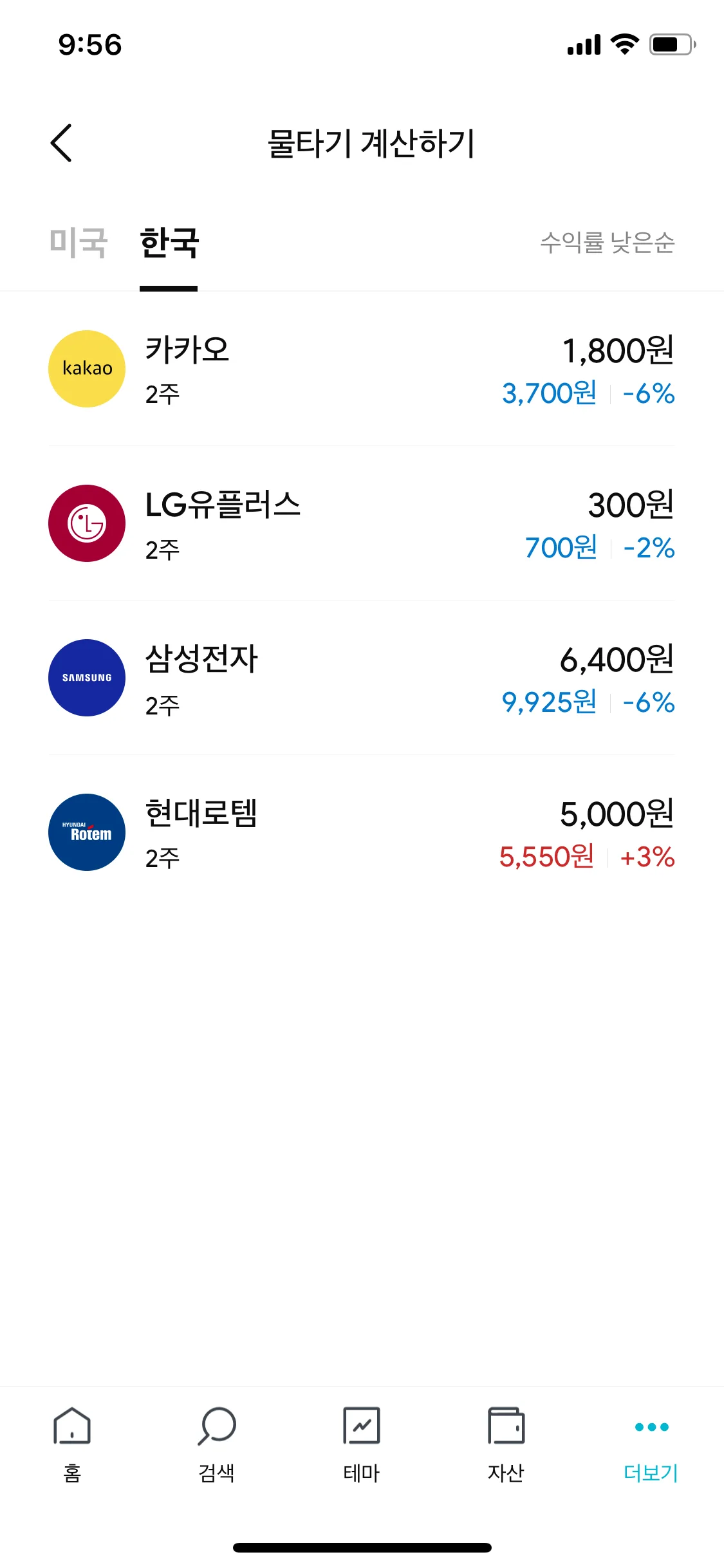The height and width of the screenshot is (1568, 724).
Task: Go back using the back arrow
Action: 61,143
